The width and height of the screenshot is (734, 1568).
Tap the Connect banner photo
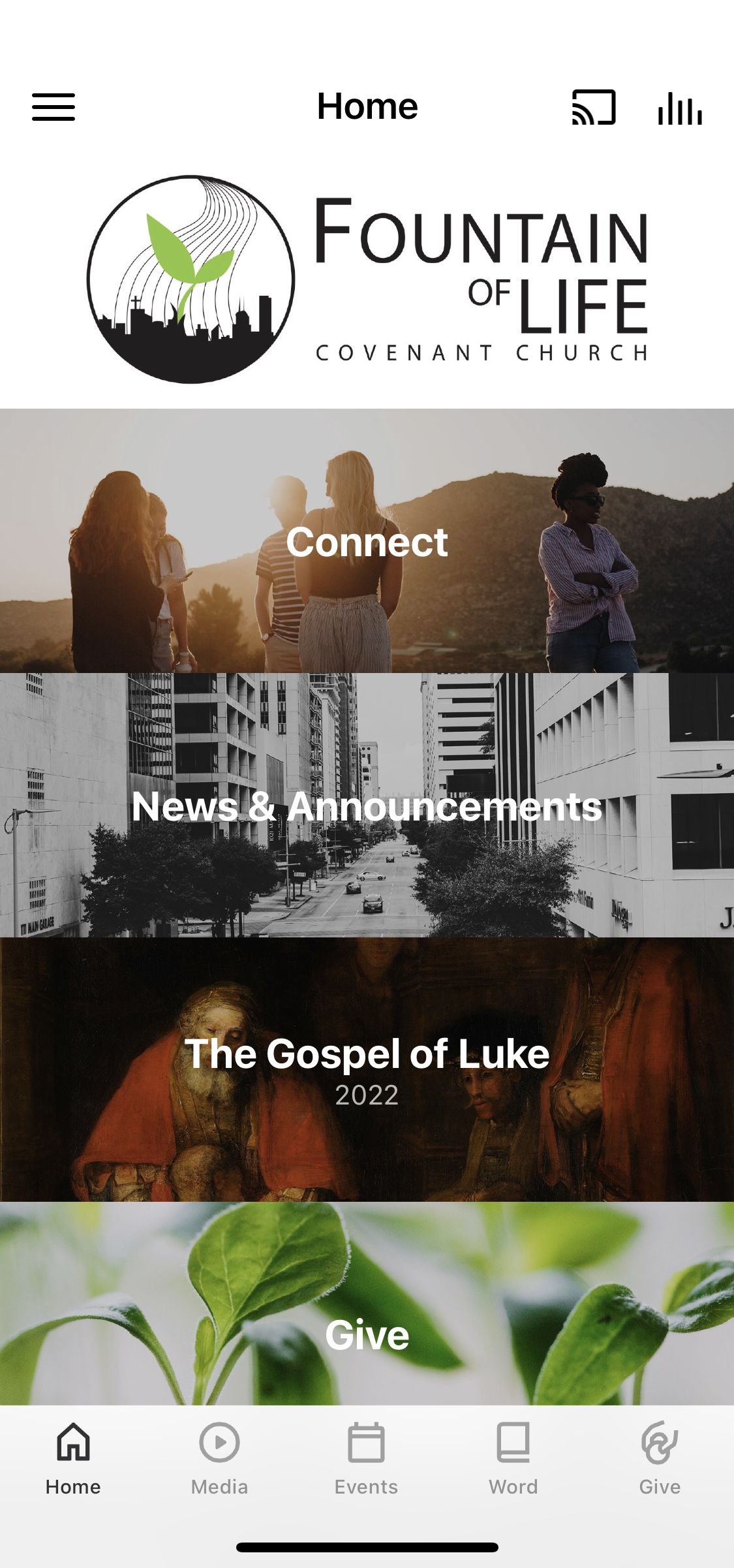[367, 541]
